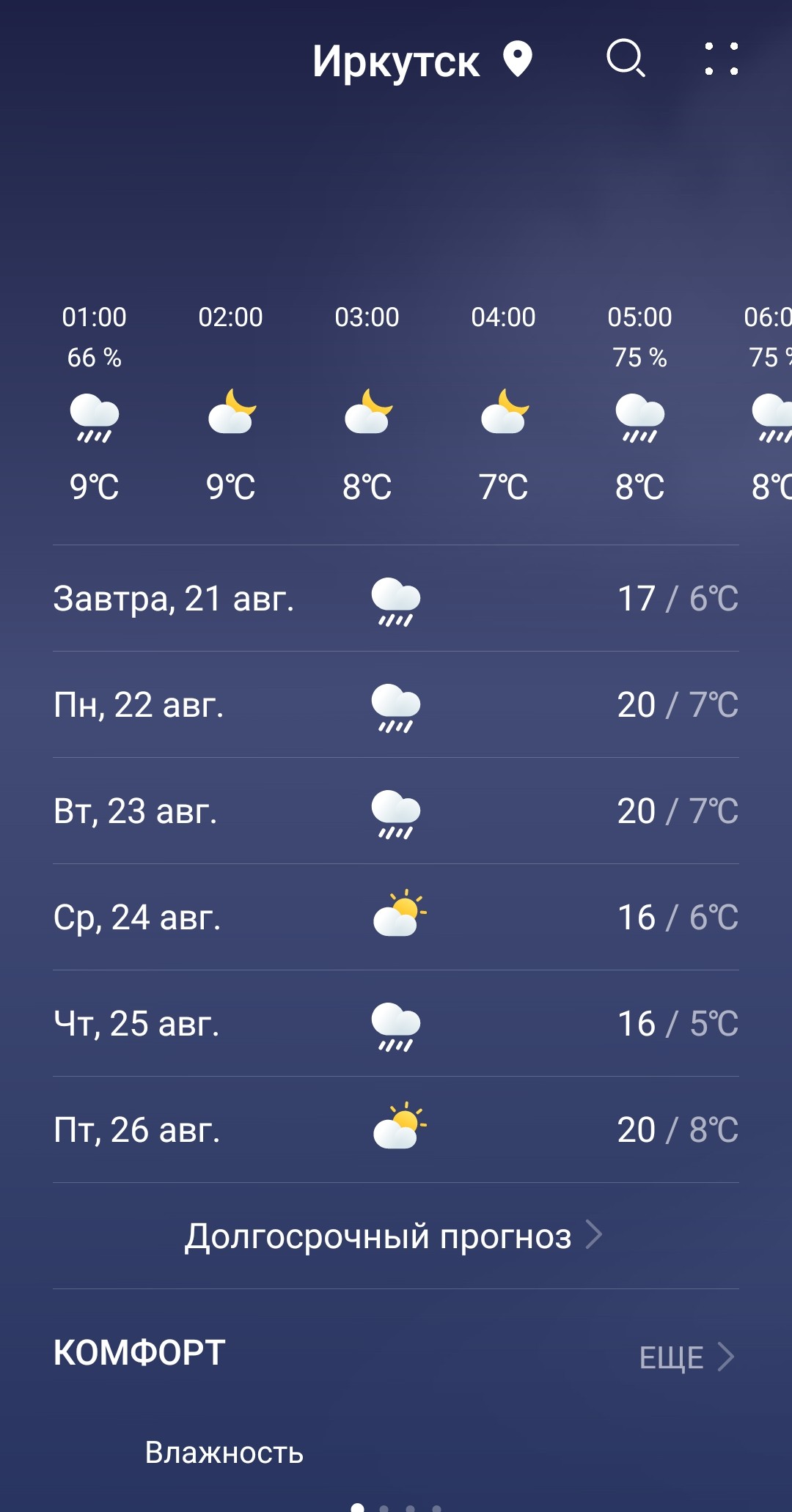This screenshot has width=792, height=1512.
Task: Open the city search magnifier
Action: 626,59
